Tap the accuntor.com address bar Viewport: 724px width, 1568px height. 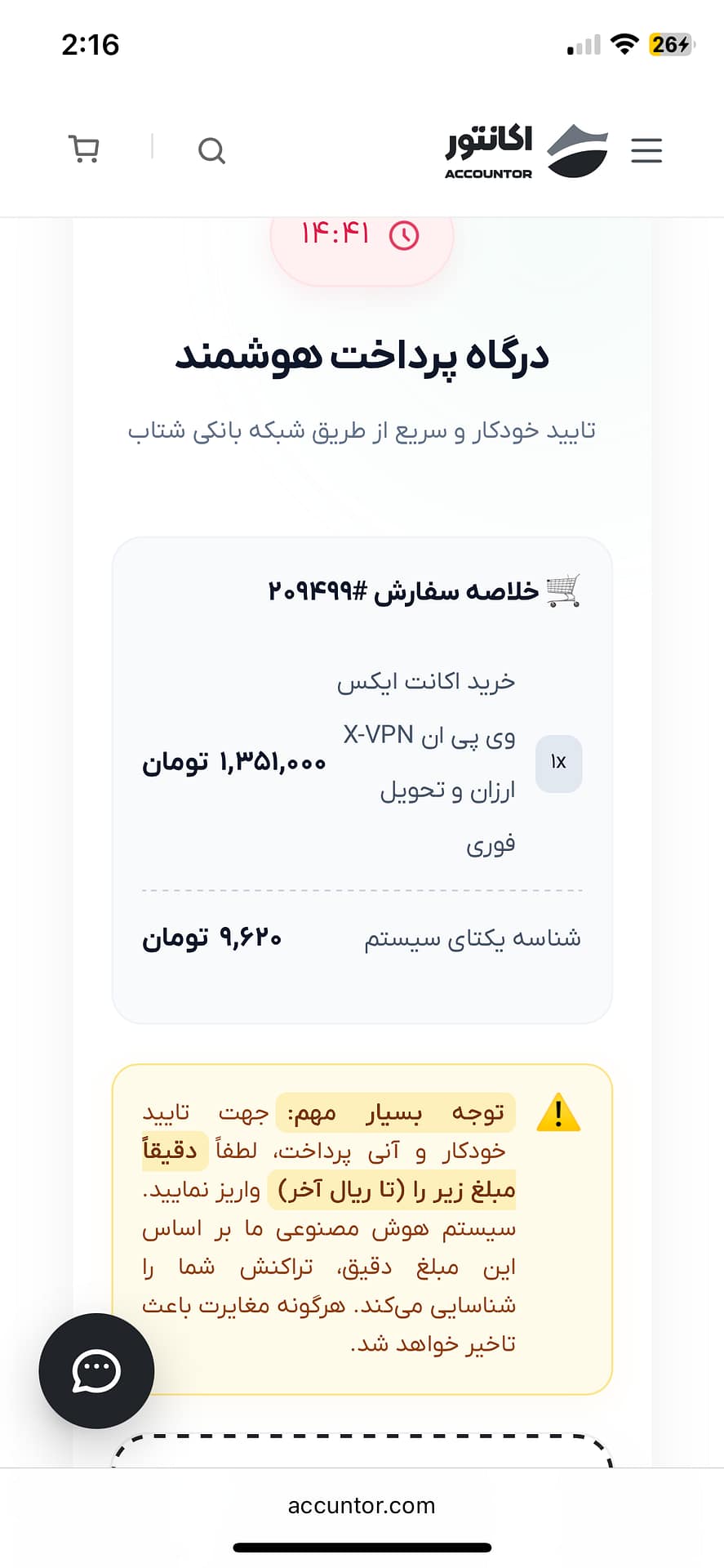coord(362,1506)
